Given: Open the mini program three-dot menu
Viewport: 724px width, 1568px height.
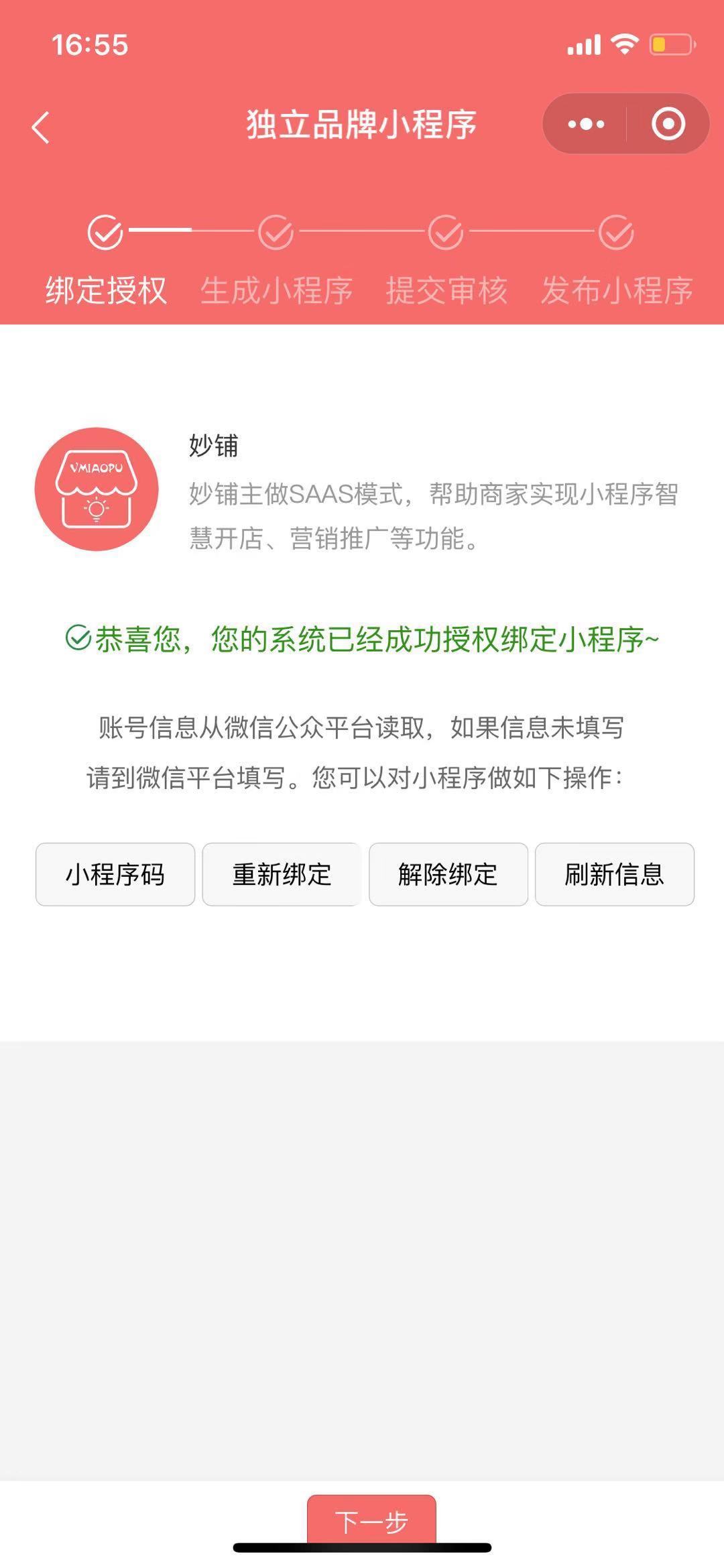Looking at the screenshot, I should 586,124.
